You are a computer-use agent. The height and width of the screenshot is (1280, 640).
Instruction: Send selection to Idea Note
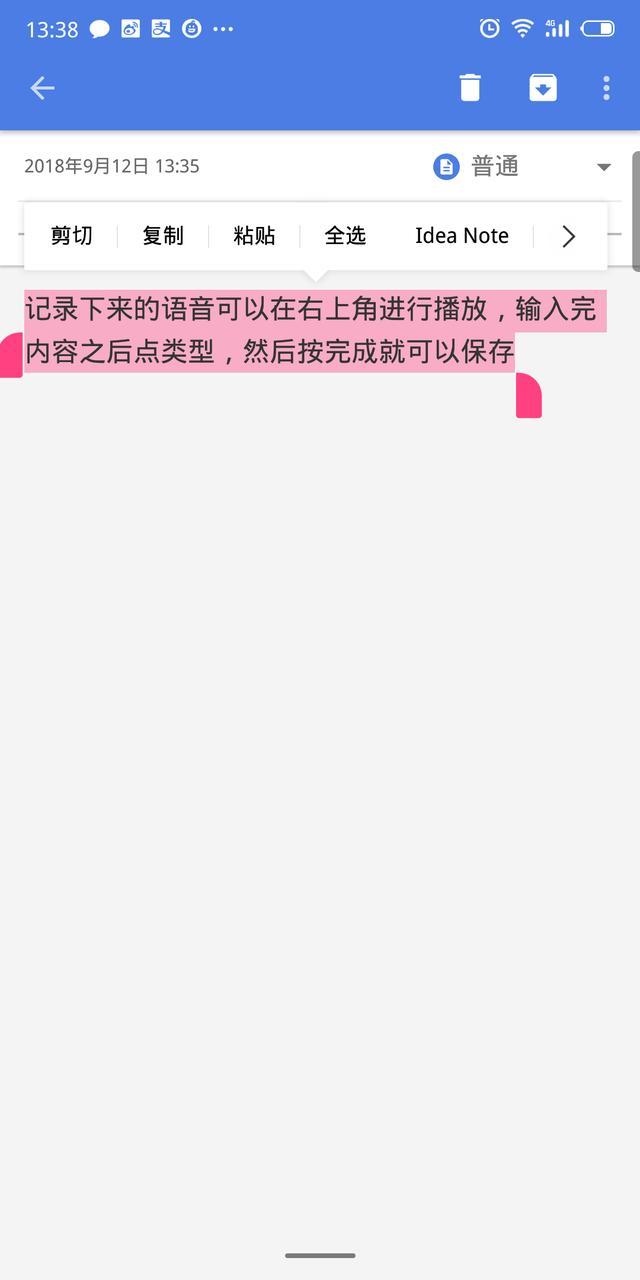click(462, 236)
